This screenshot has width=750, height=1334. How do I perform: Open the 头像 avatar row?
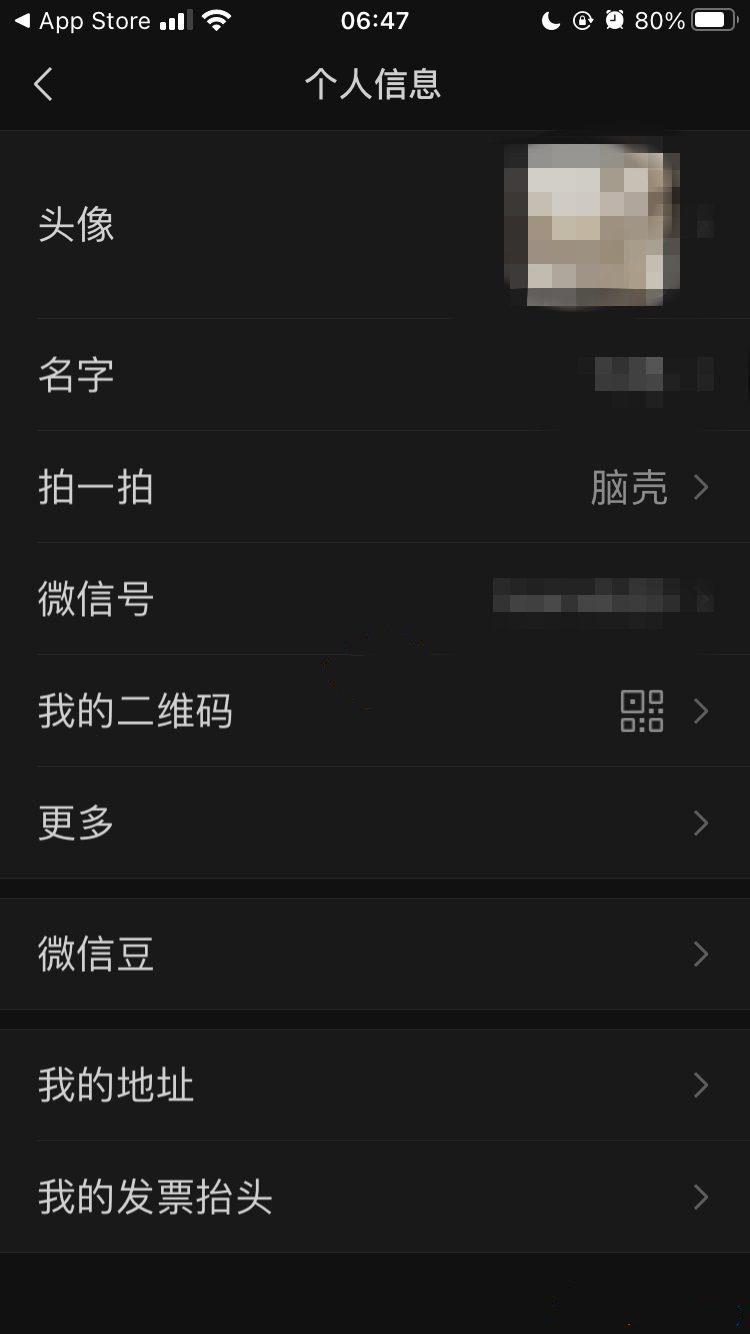pos(375,225)
